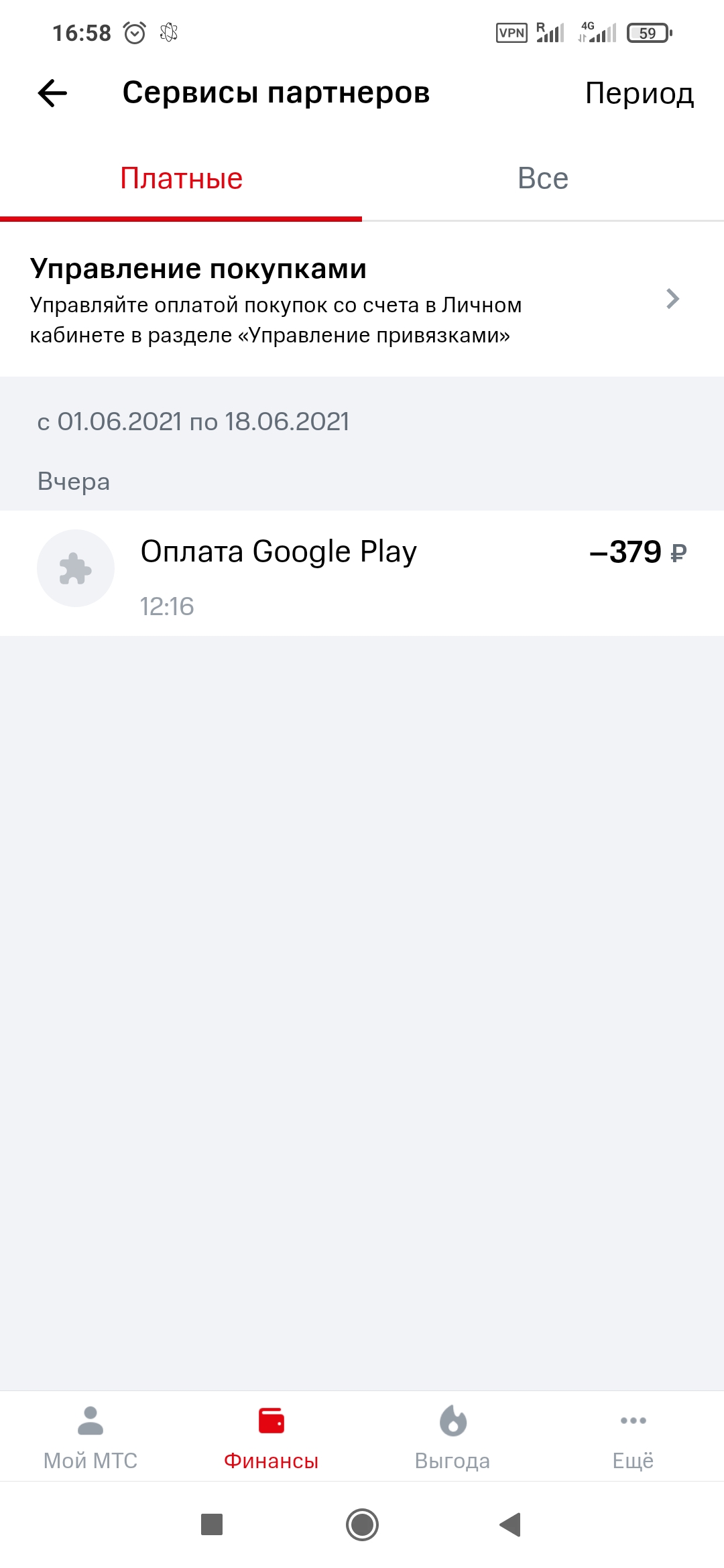
Task: Go back using the app bar arrow
Action: pos(52,93)
